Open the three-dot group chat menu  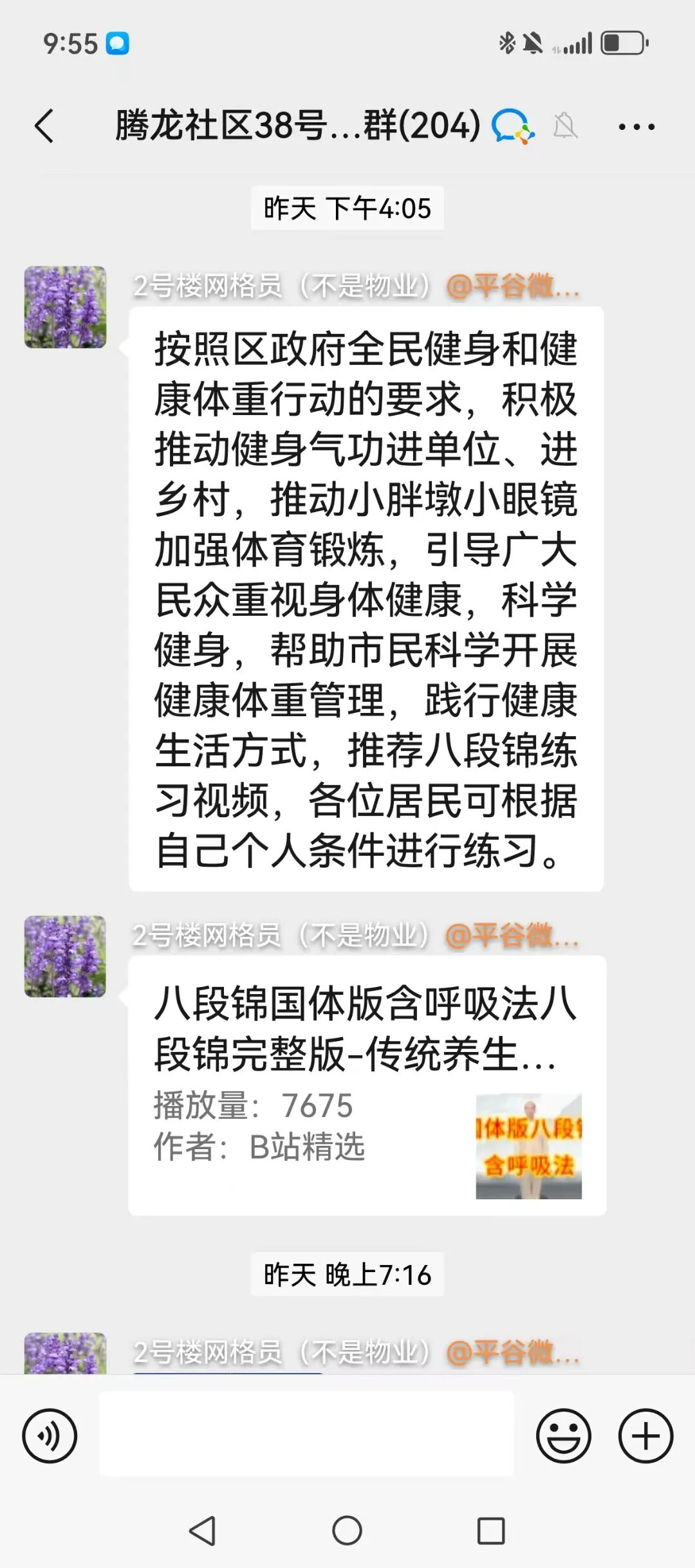pyautogui.click(x=636, y=127)
